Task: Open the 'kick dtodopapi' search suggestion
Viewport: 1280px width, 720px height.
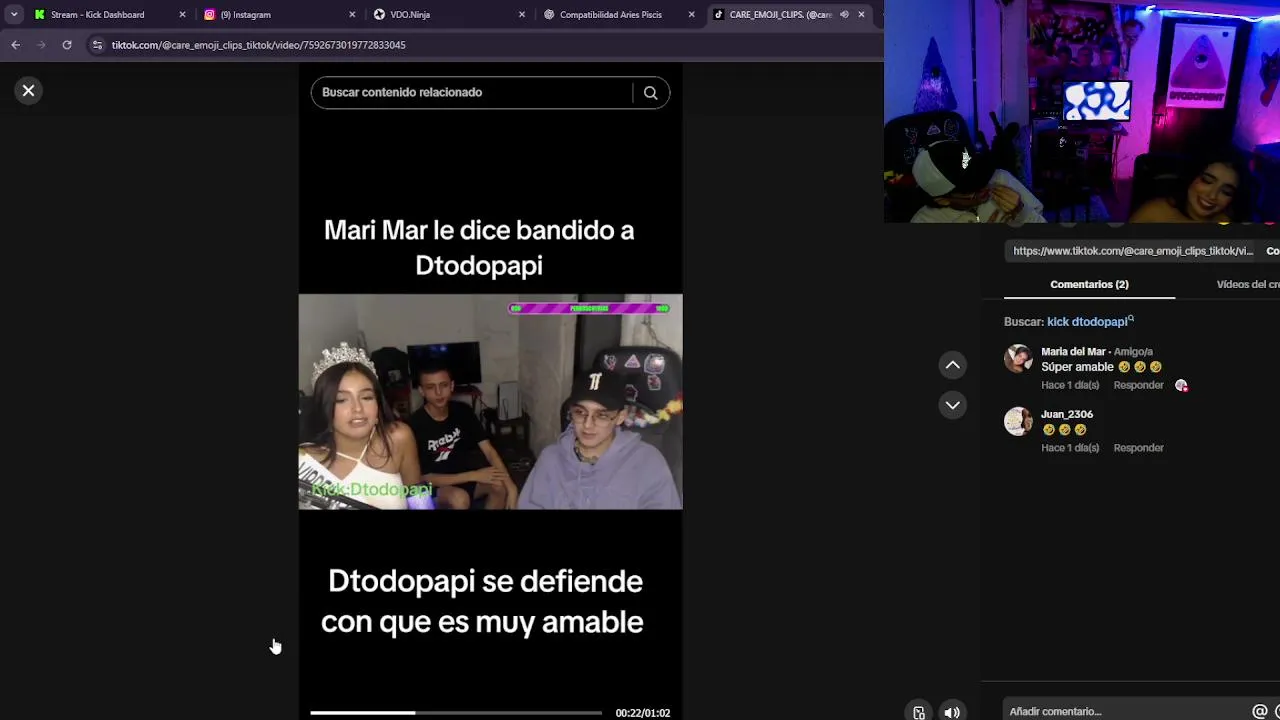Action: 1088,322
